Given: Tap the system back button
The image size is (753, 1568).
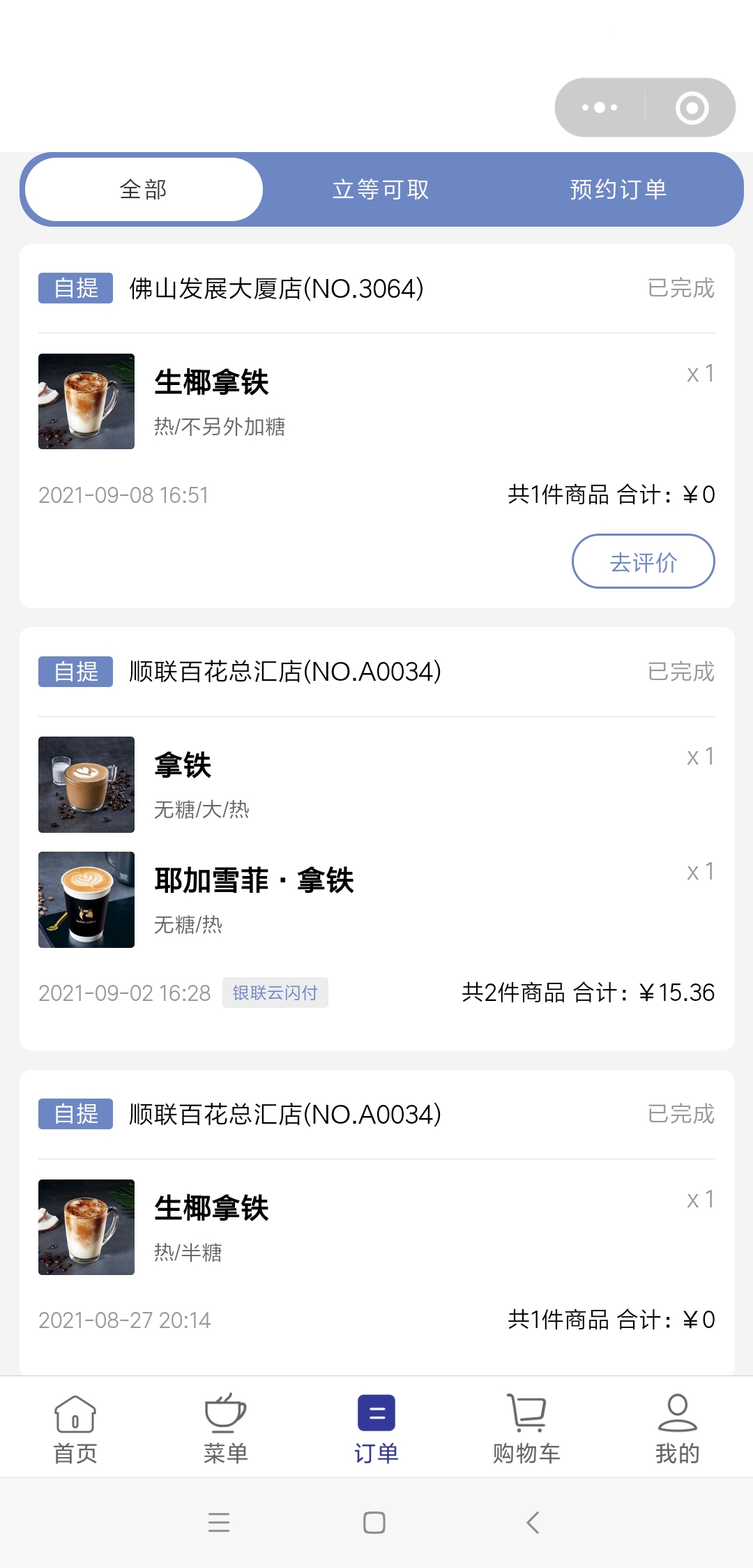Looking at the screenshot, I should click(533, 1523).
